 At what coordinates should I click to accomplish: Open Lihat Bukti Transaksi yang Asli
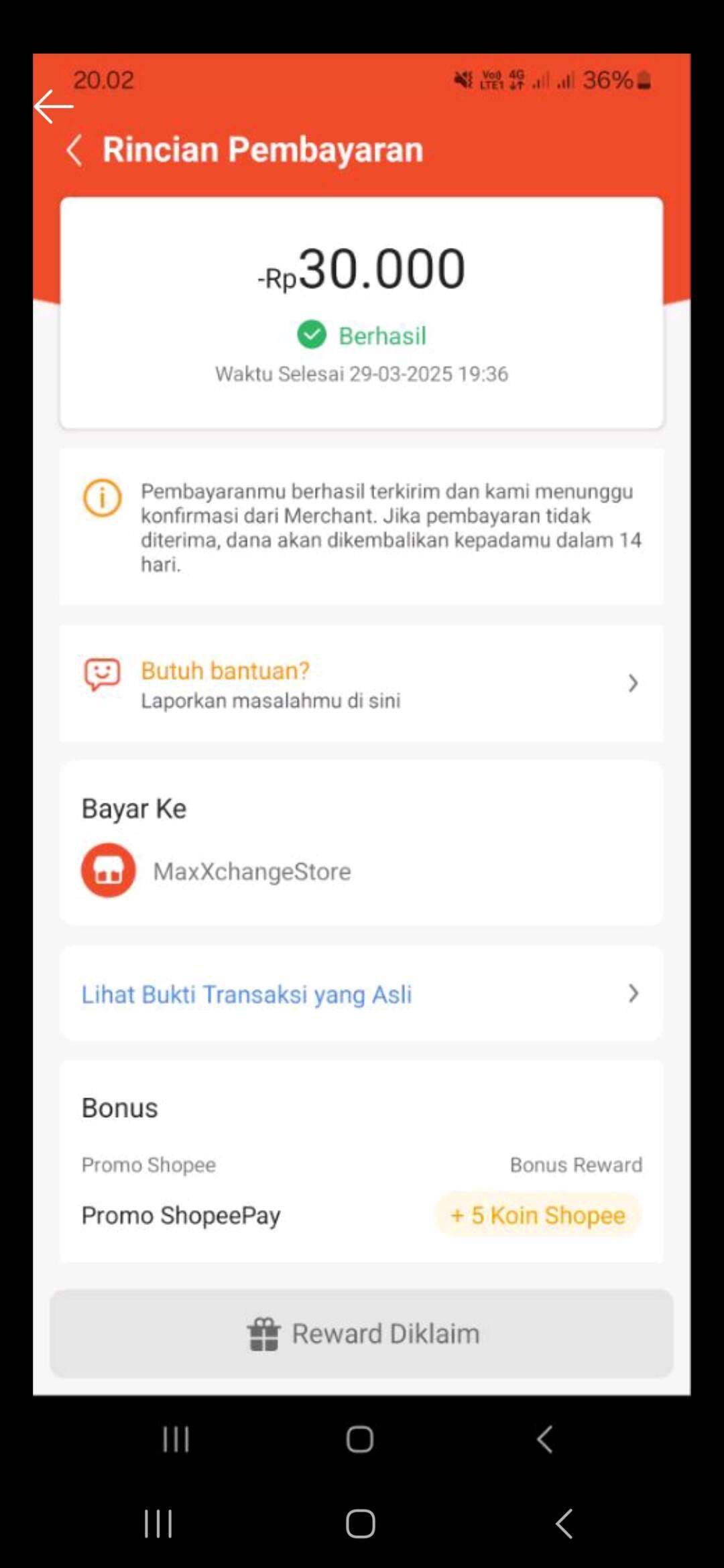(246, 994)
